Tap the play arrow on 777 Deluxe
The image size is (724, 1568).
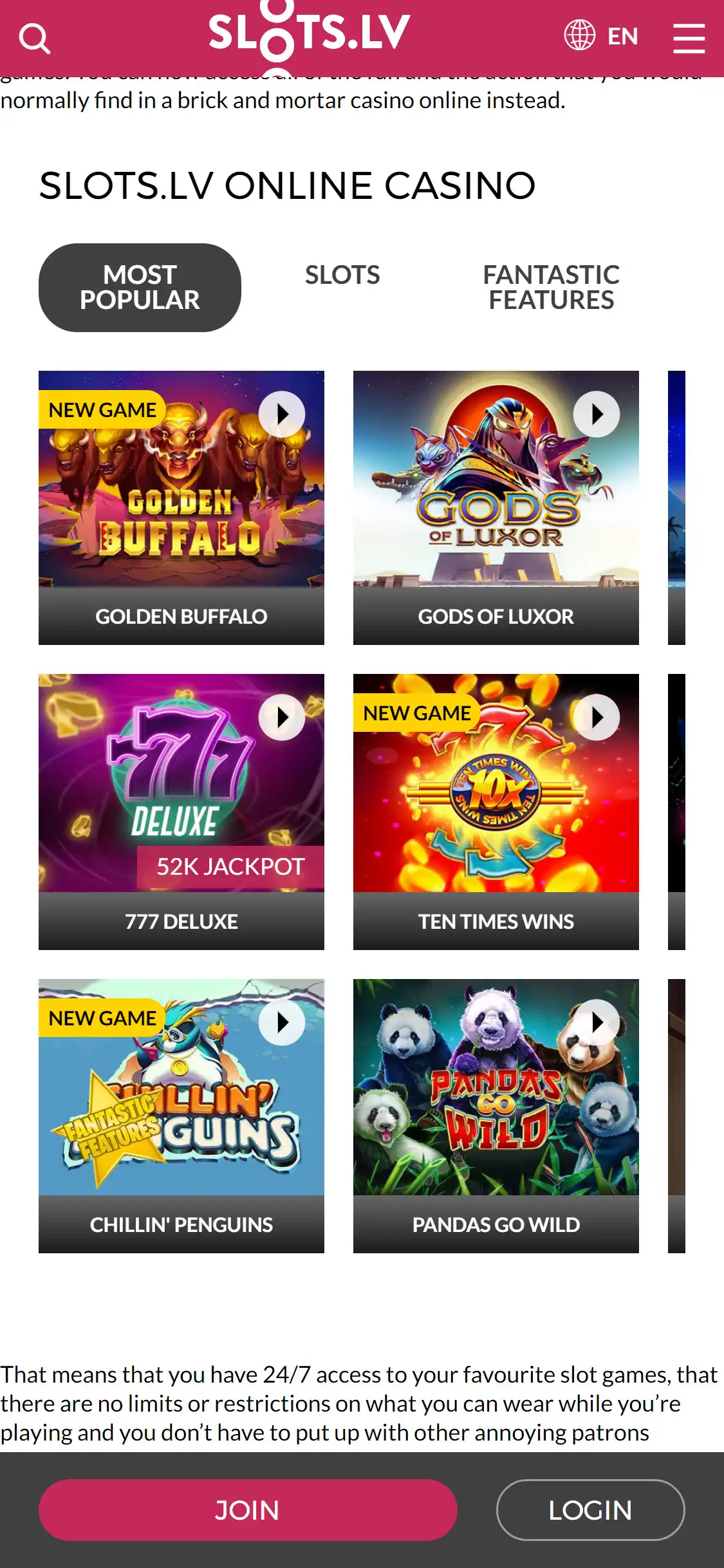[x=282, y=717]
